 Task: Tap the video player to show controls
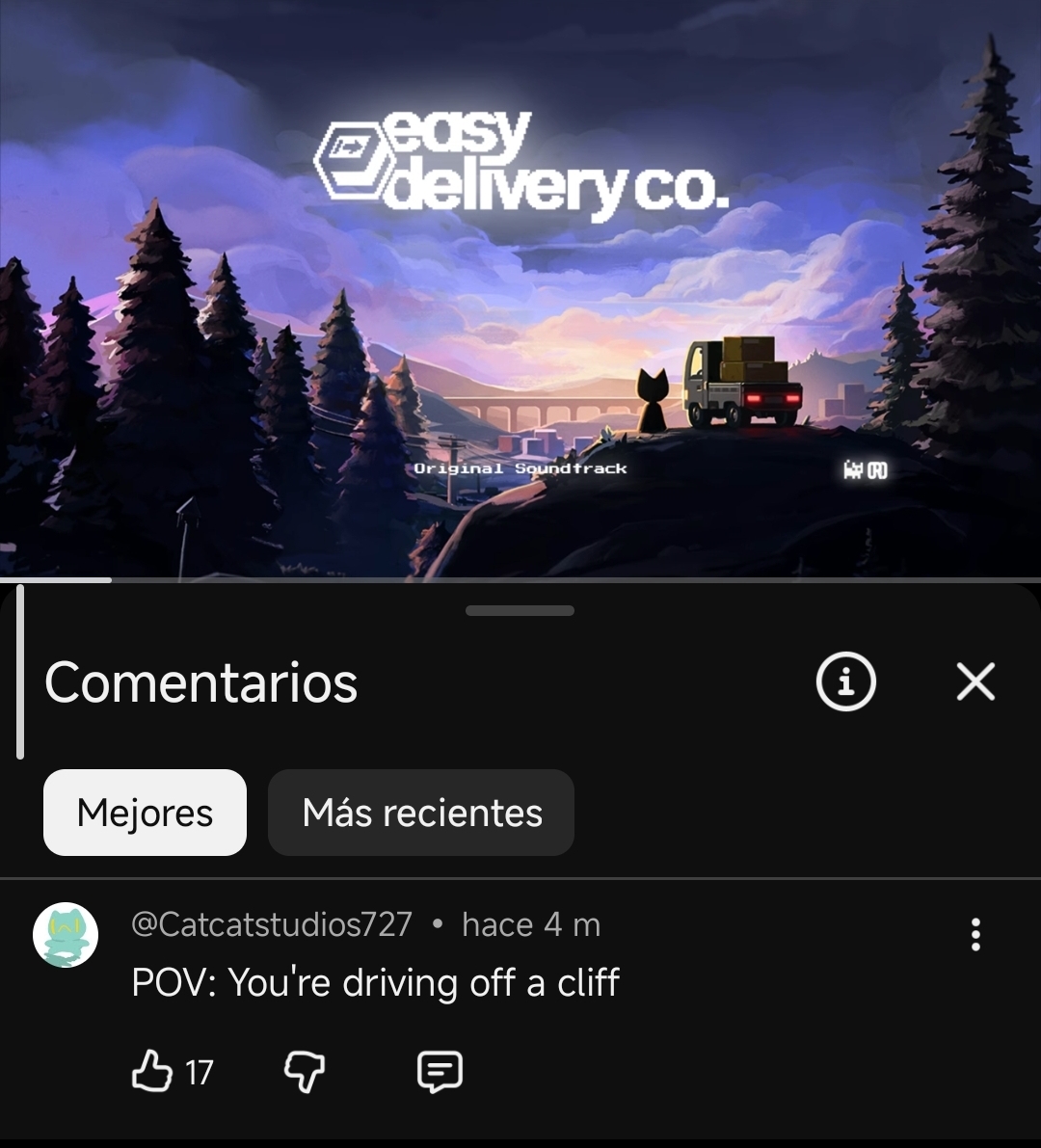pos(520,289)
